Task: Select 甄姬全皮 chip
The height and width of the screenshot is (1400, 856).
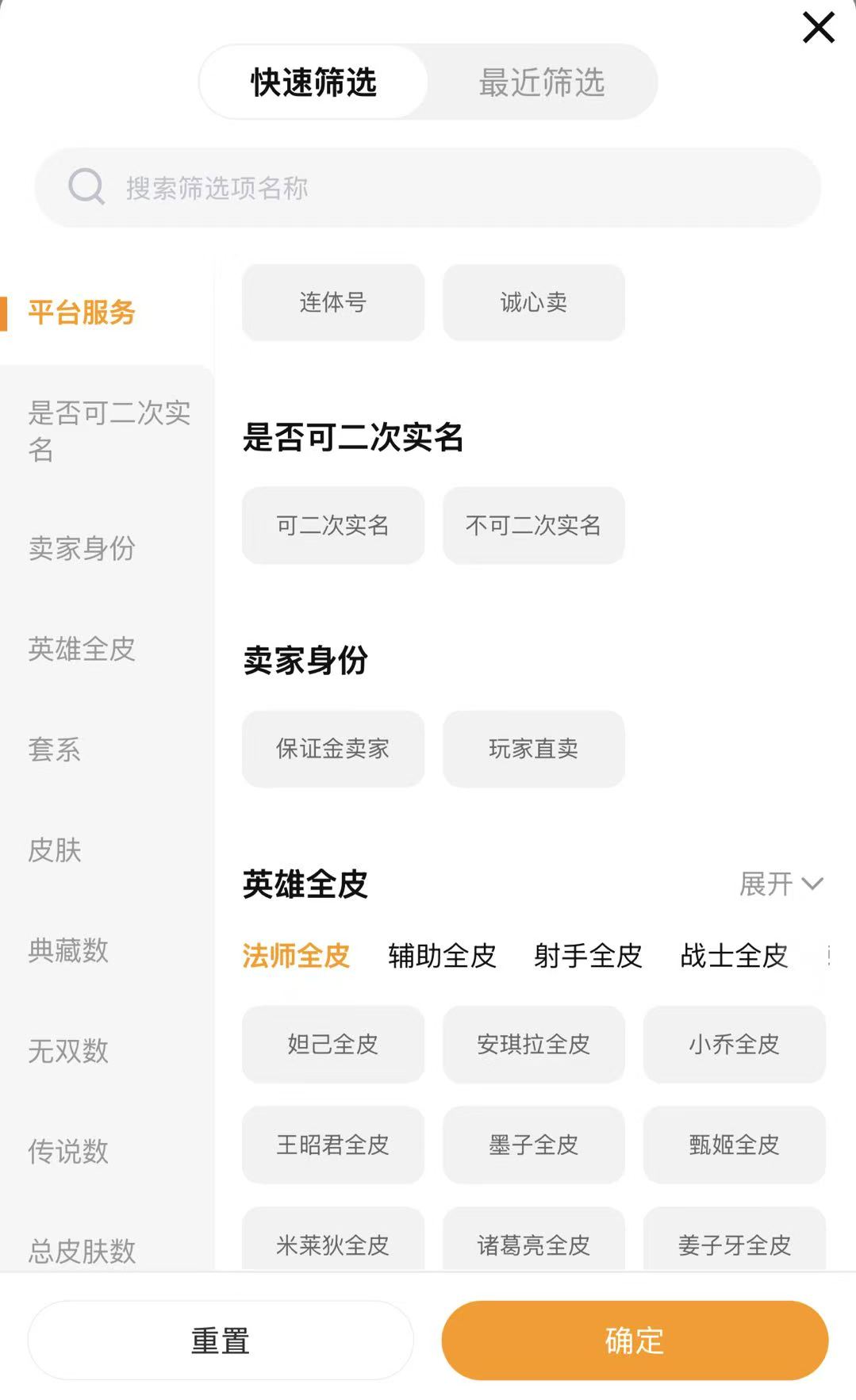Action: [x=735, y=1145]
